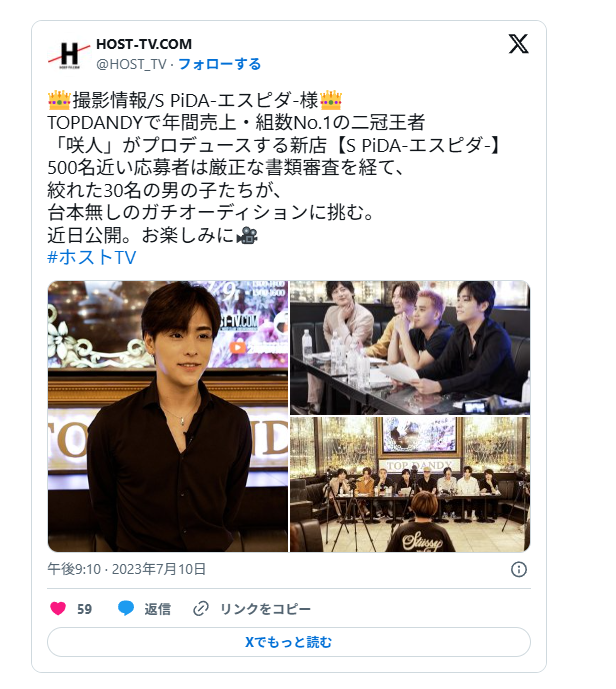
Task: Open the #ホストTV hashtag
Action: (x=91, y=257)
